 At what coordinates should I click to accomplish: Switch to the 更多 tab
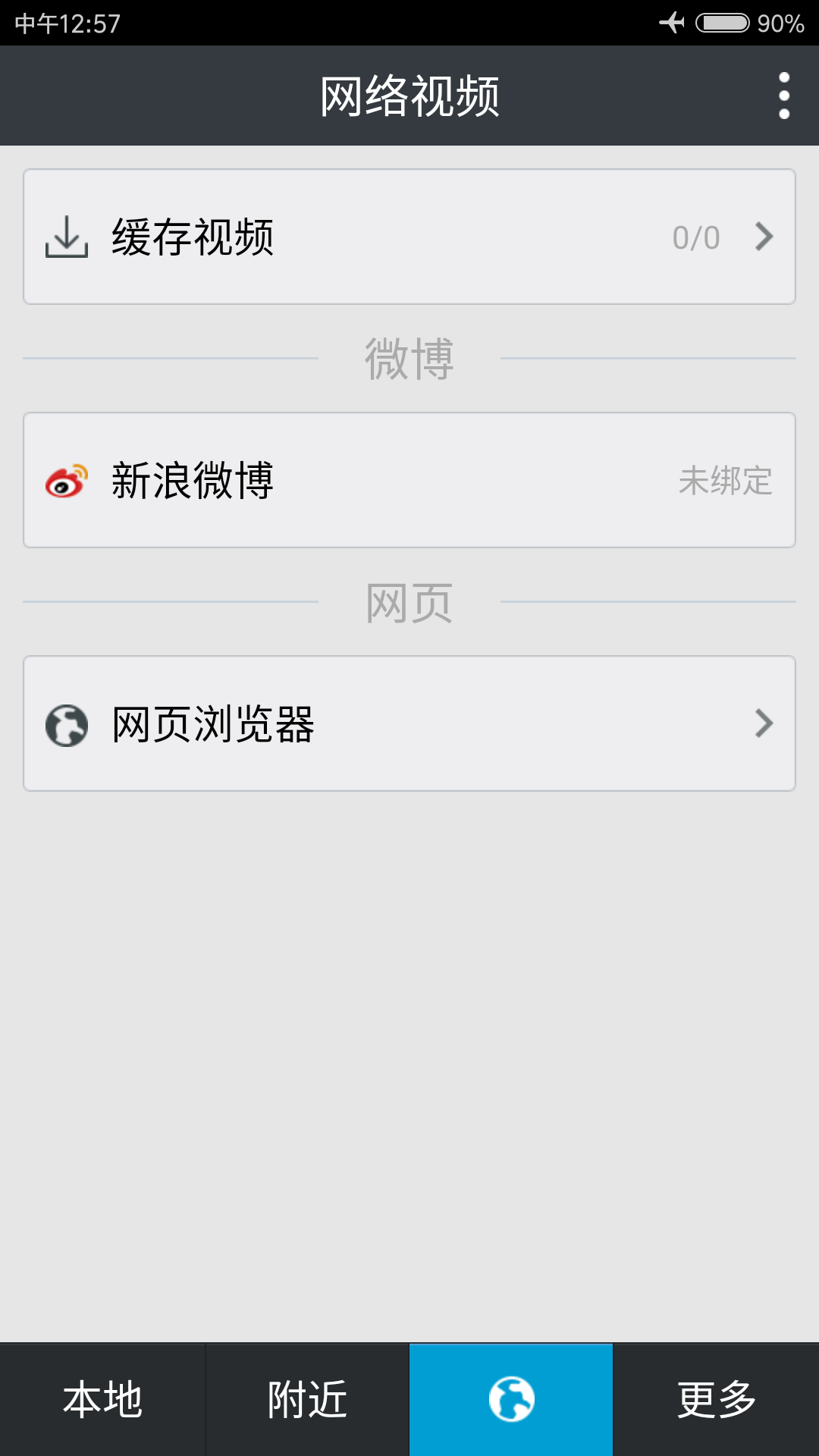716,1399
